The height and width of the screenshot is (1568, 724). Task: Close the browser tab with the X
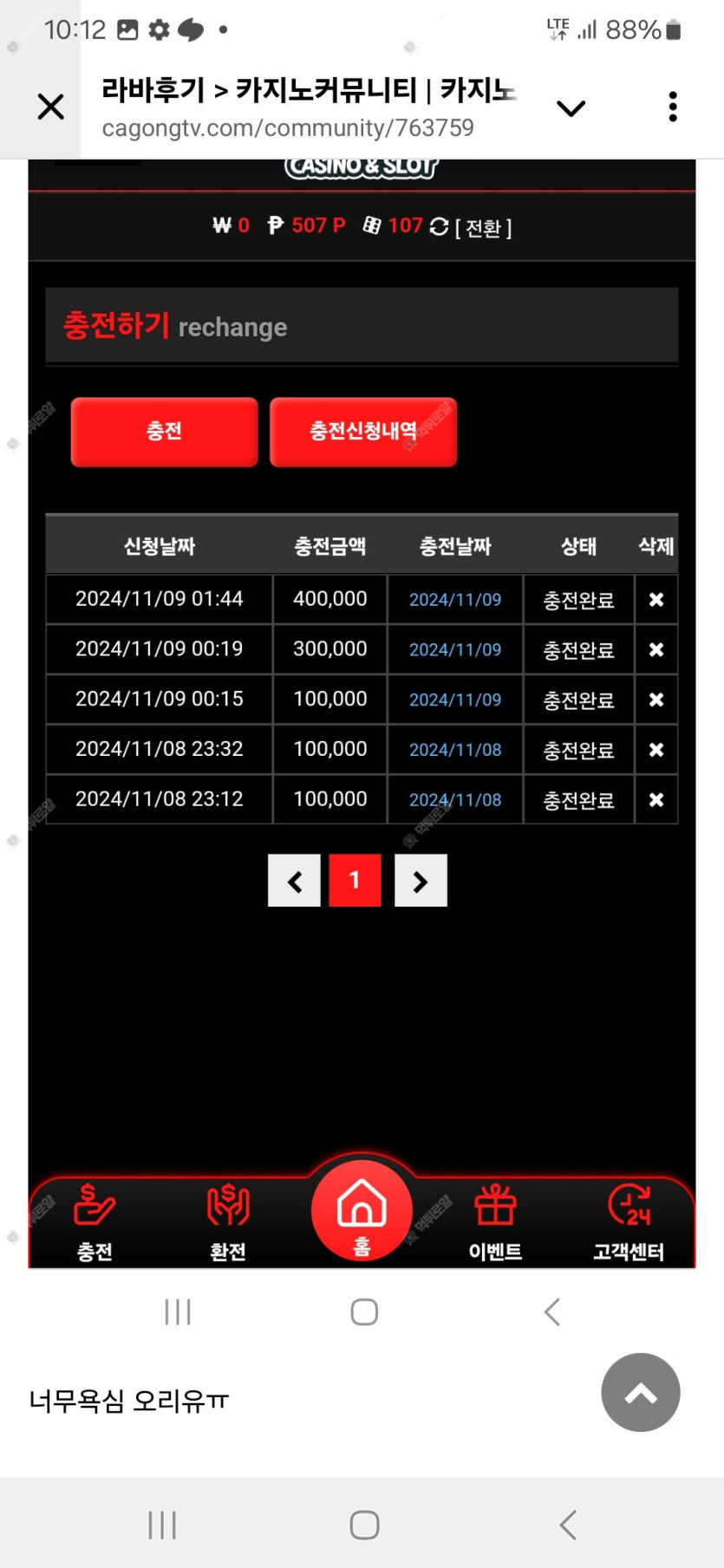(51, 107)
